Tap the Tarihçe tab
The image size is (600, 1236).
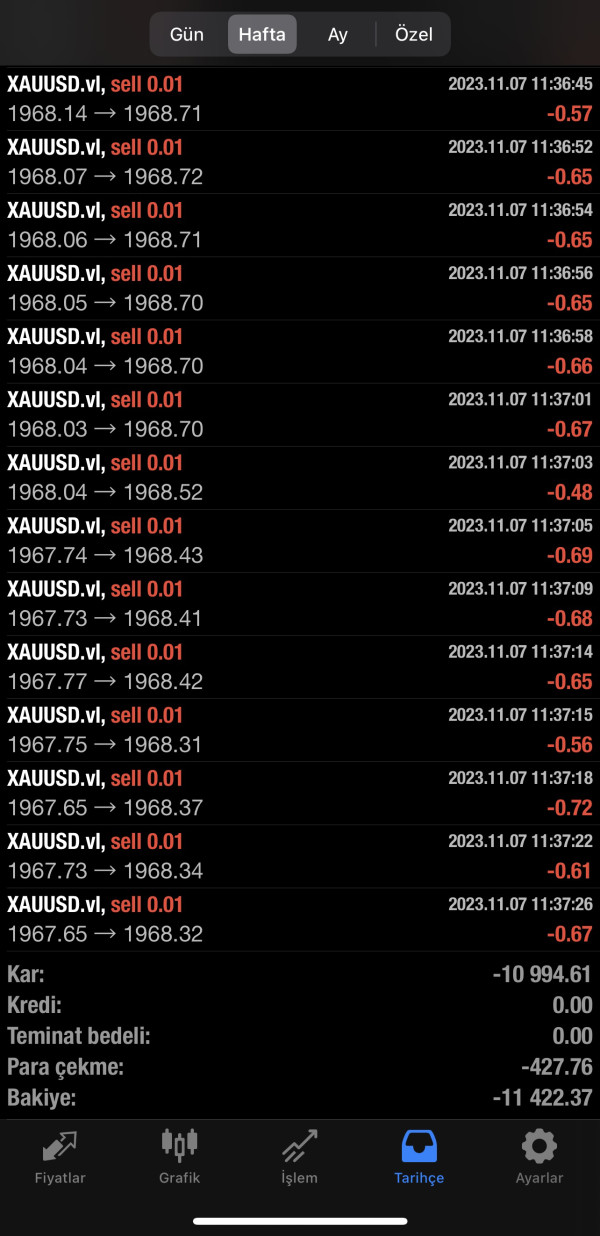[419, 1157]
